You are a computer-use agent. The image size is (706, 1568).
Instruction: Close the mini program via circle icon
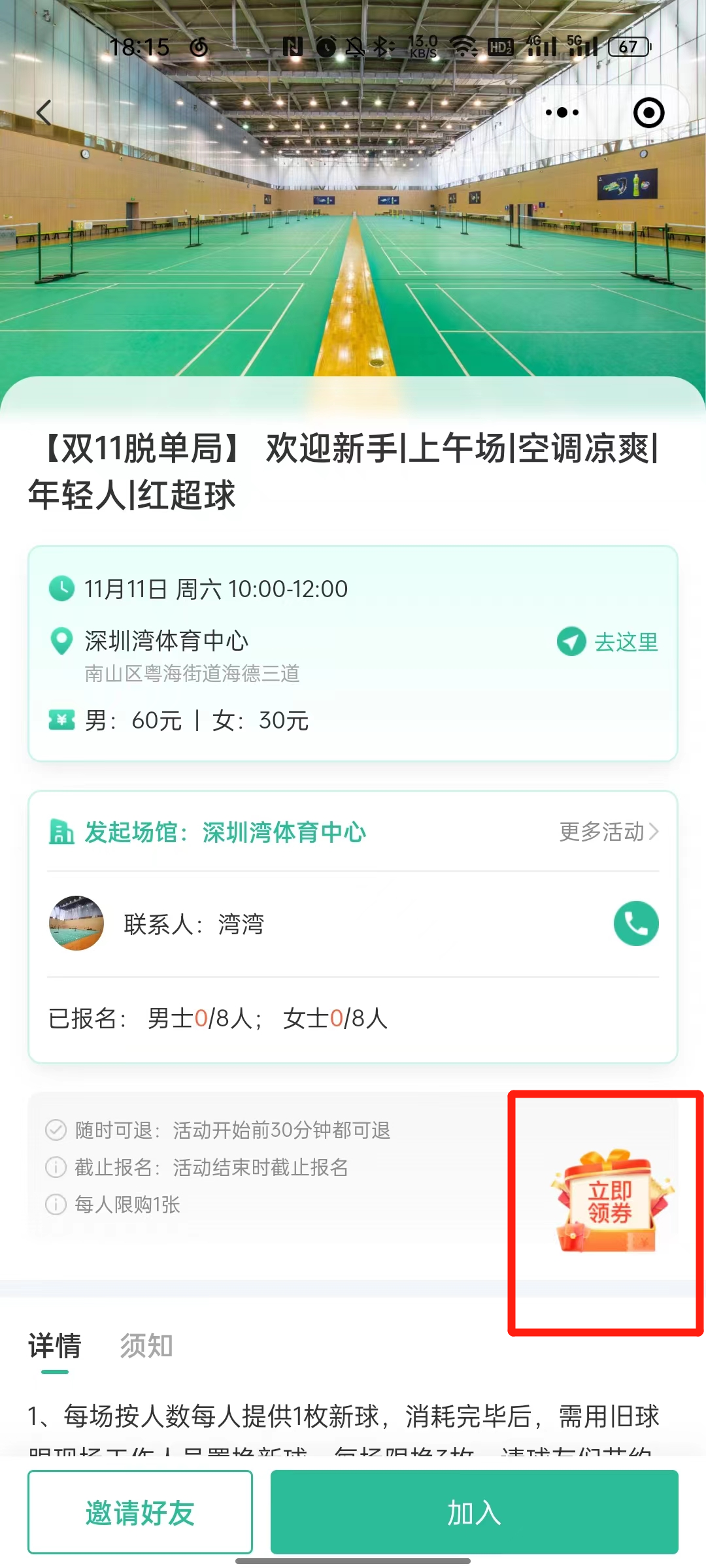648,112
